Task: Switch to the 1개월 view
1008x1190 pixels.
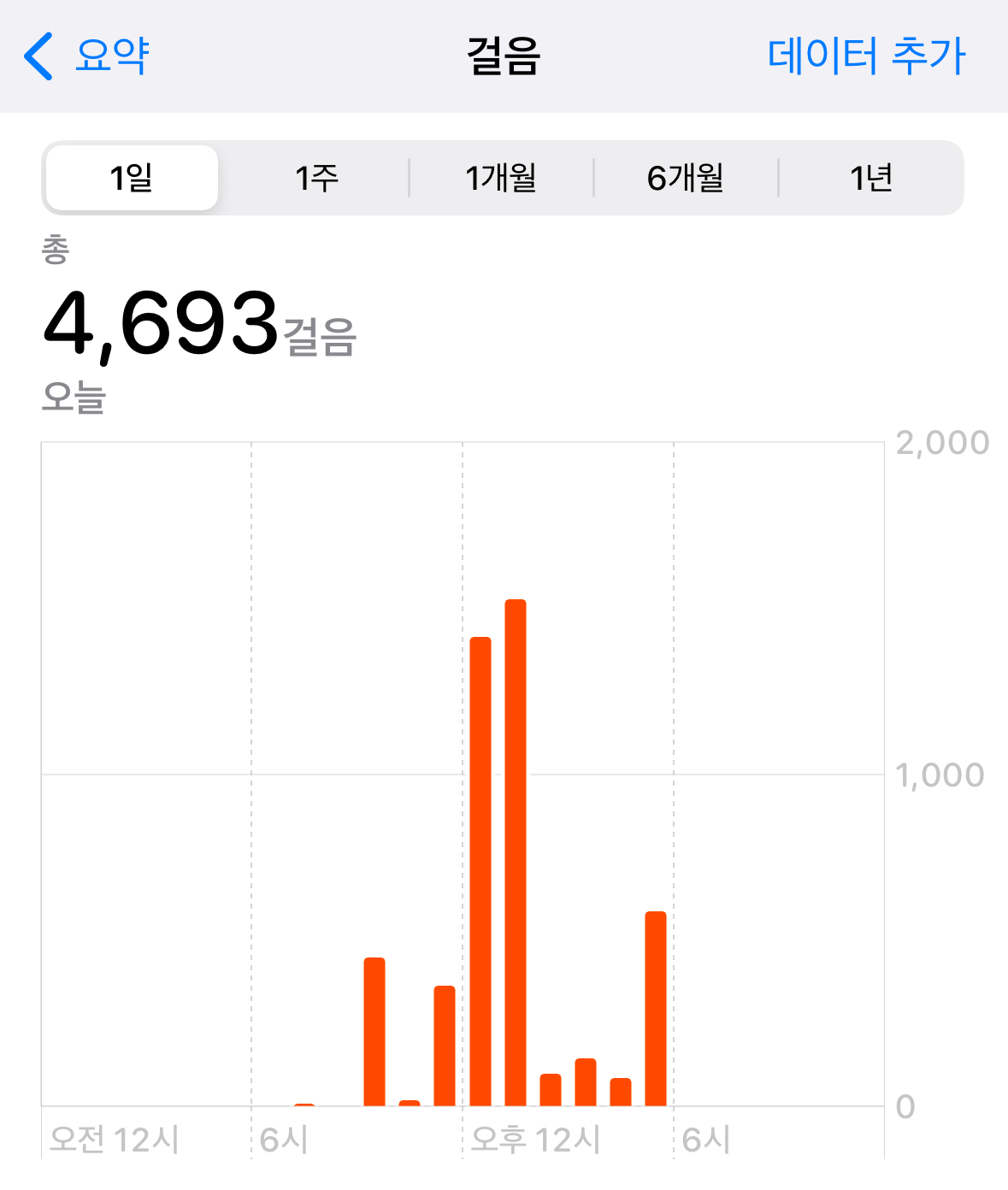Action: pos(501,178)
